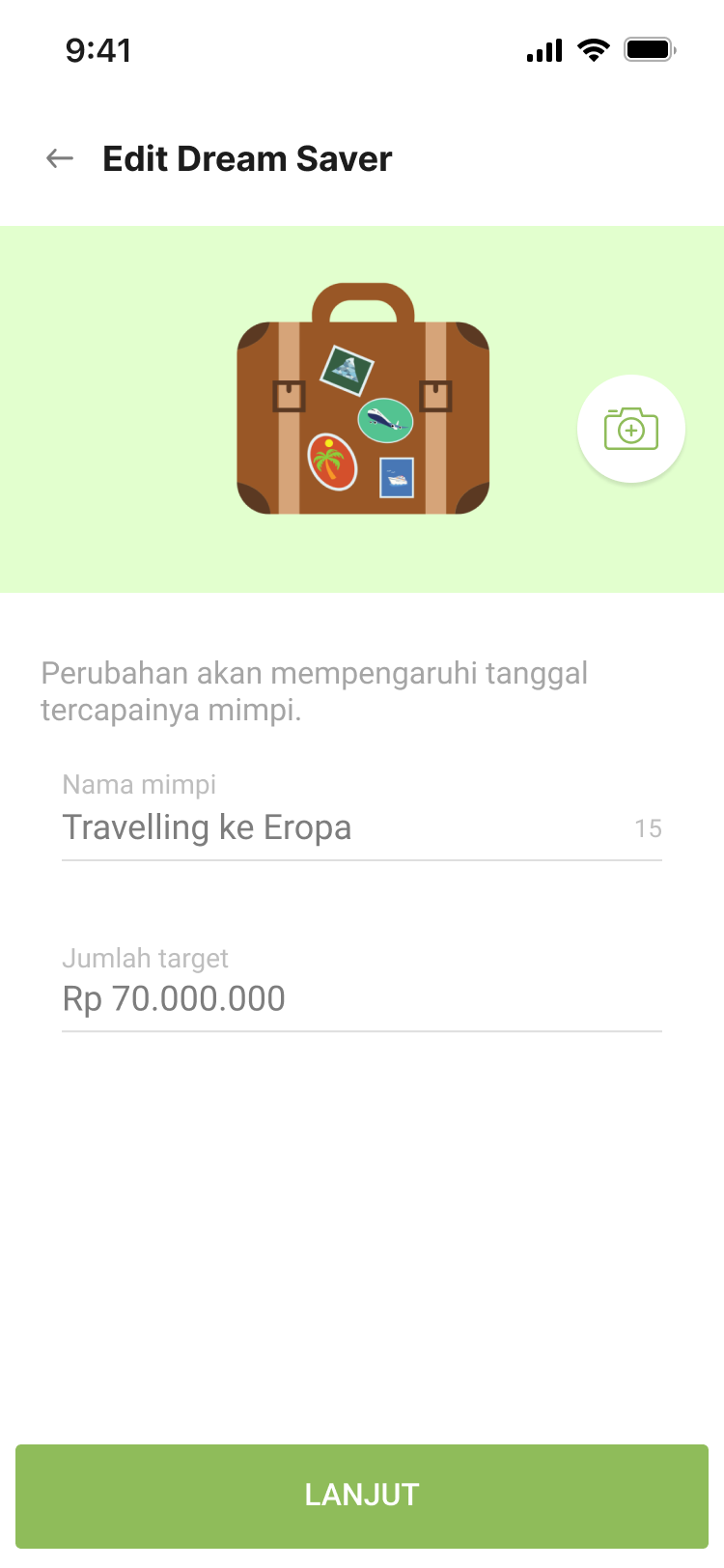Screen dimensions: 724x1568
Task: Tap the mountain photo sticker on suitcase
Action: [348, 372]
